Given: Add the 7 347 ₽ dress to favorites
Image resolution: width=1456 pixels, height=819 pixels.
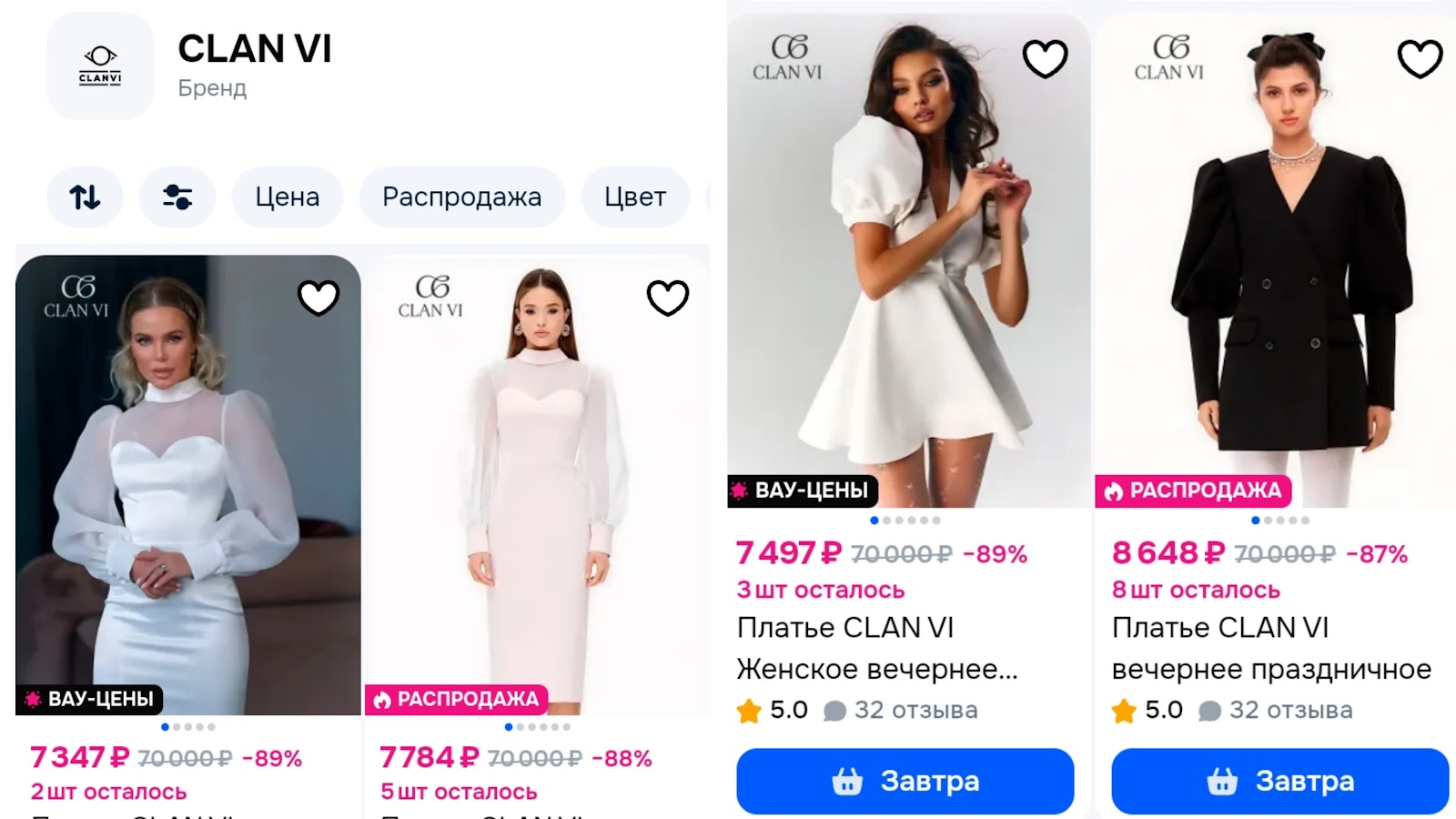Looking at the screenshot, I should (x=318, y=298).
